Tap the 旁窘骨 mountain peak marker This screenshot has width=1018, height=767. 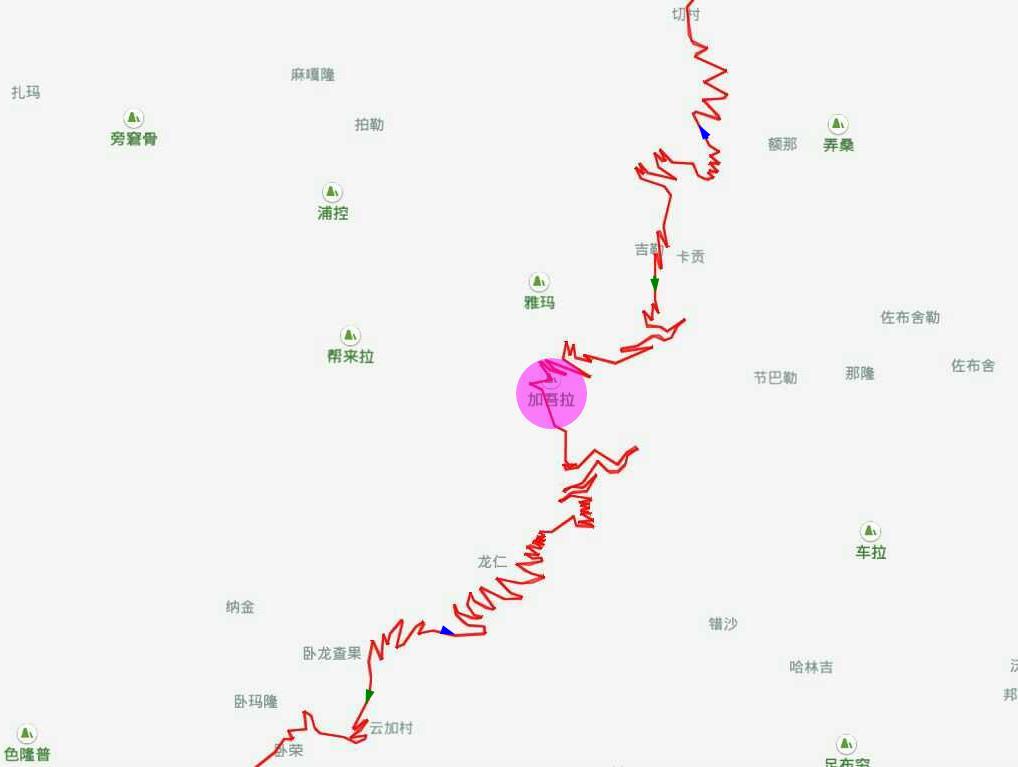[134, 119]
